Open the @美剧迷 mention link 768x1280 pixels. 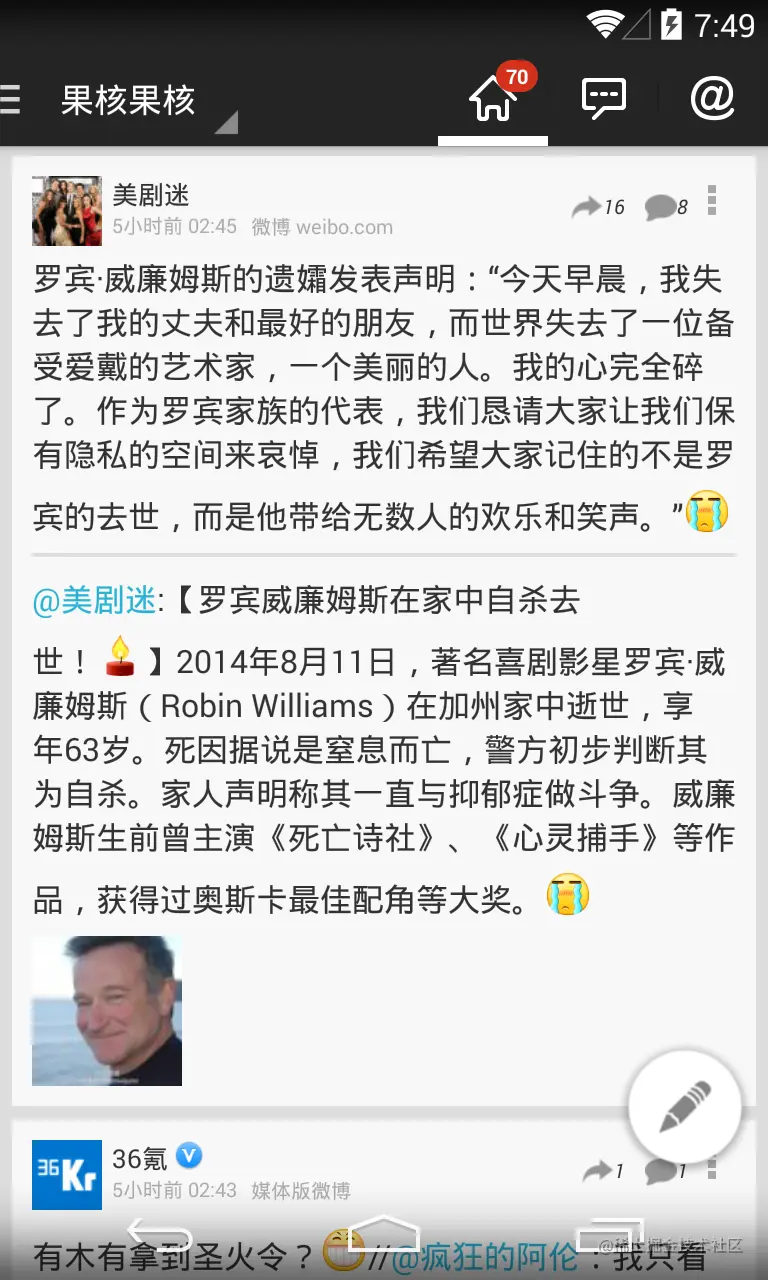pyautogui.click(x=94, y=601)
